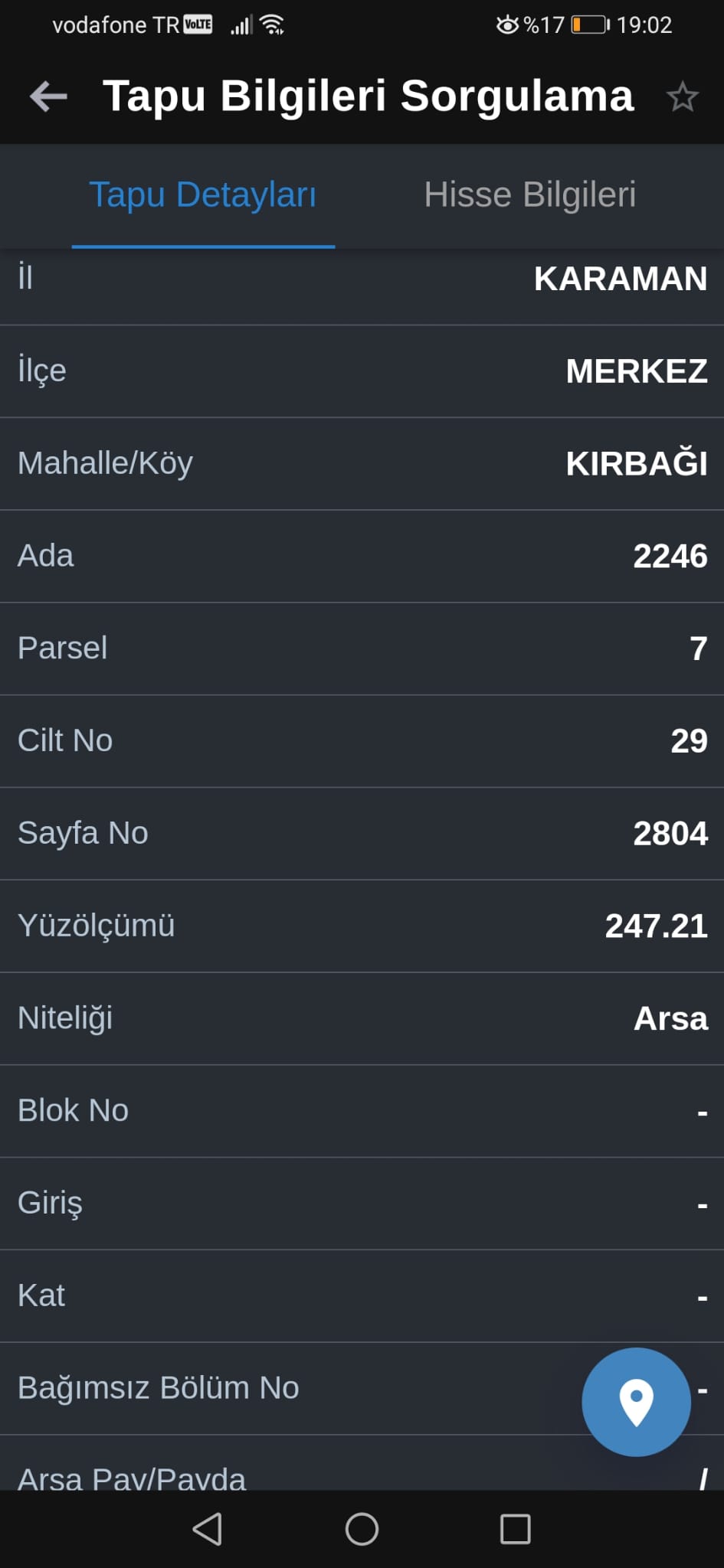Expand details for the Niteliği row
Viewport: 724px width, 1568px height.
coord(362,1018)
